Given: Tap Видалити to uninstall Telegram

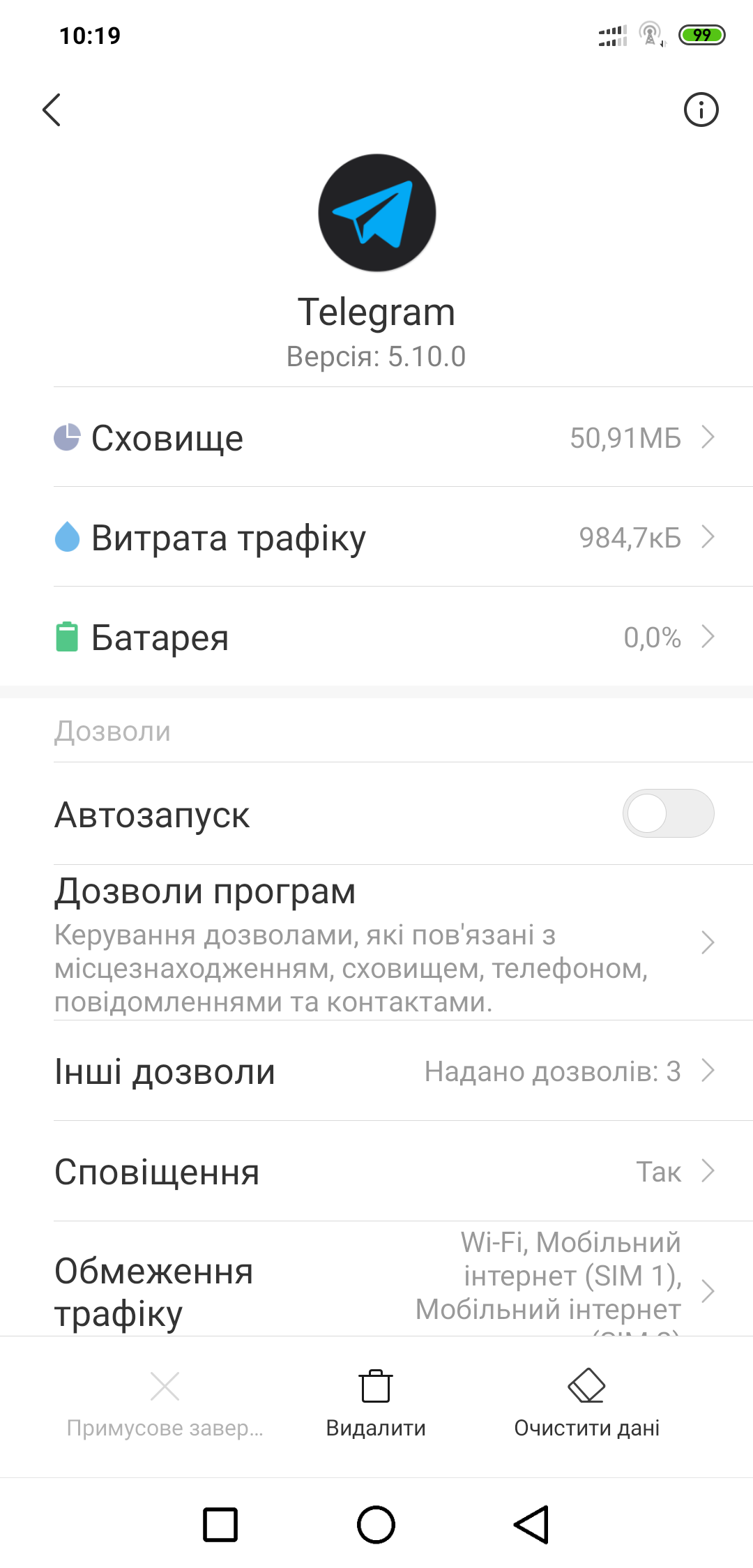Looking at the screenshot, I should coord(376,1402).
